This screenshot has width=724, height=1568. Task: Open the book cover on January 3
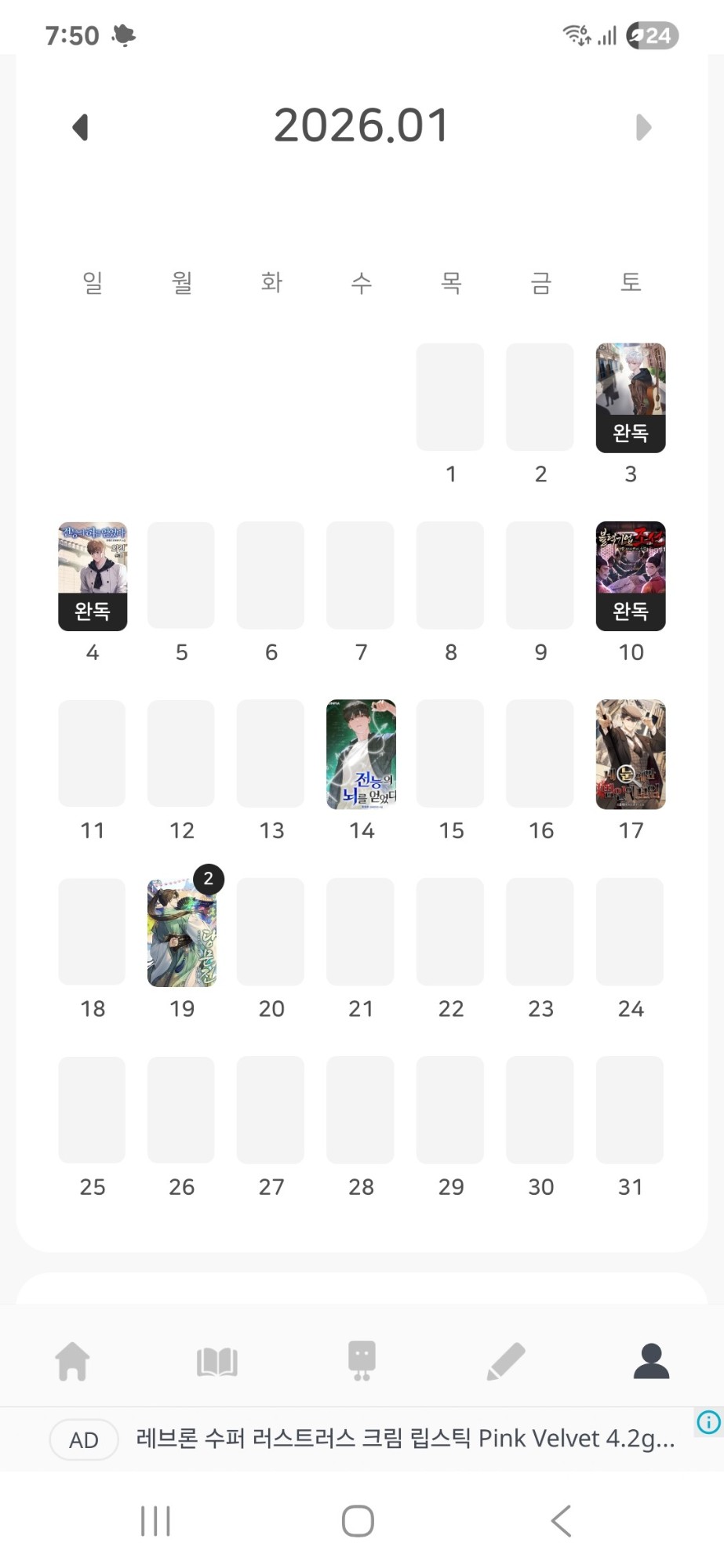(631, 397)
